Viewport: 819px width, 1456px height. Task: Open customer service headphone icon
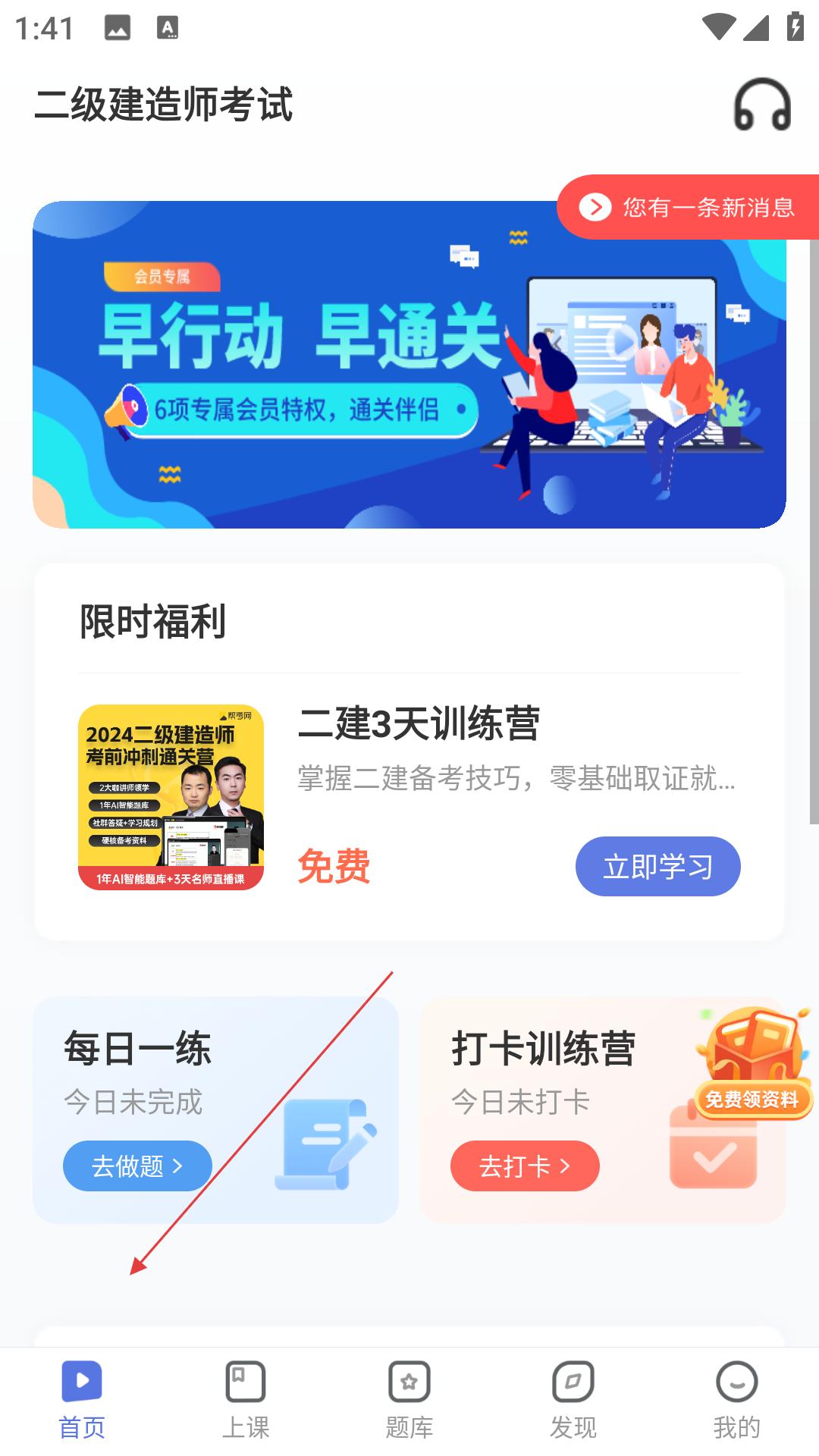[762, 105]
